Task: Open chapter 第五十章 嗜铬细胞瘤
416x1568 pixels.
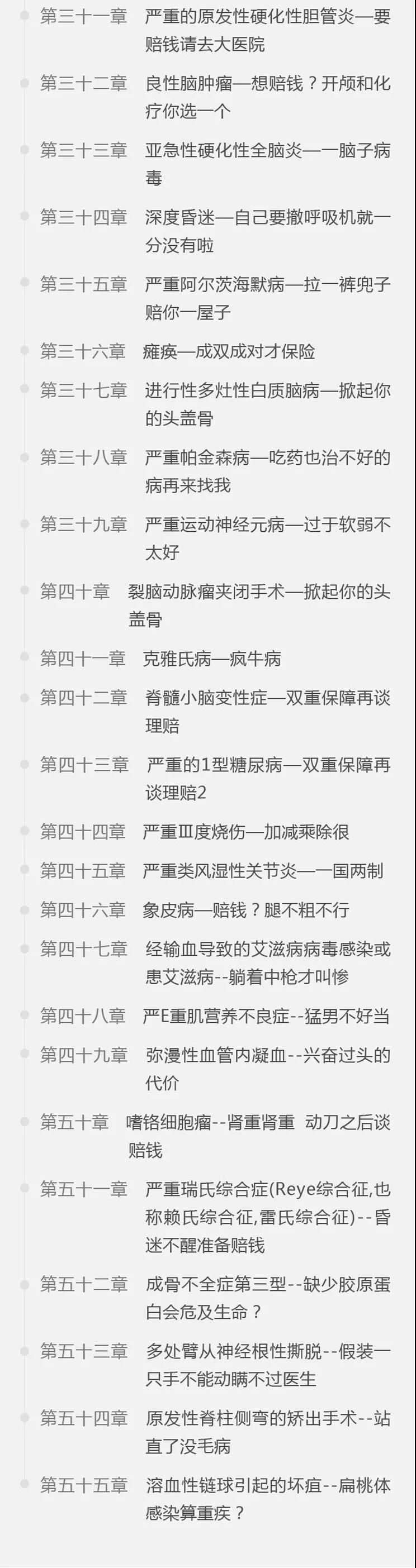Action: [258, 1122]
